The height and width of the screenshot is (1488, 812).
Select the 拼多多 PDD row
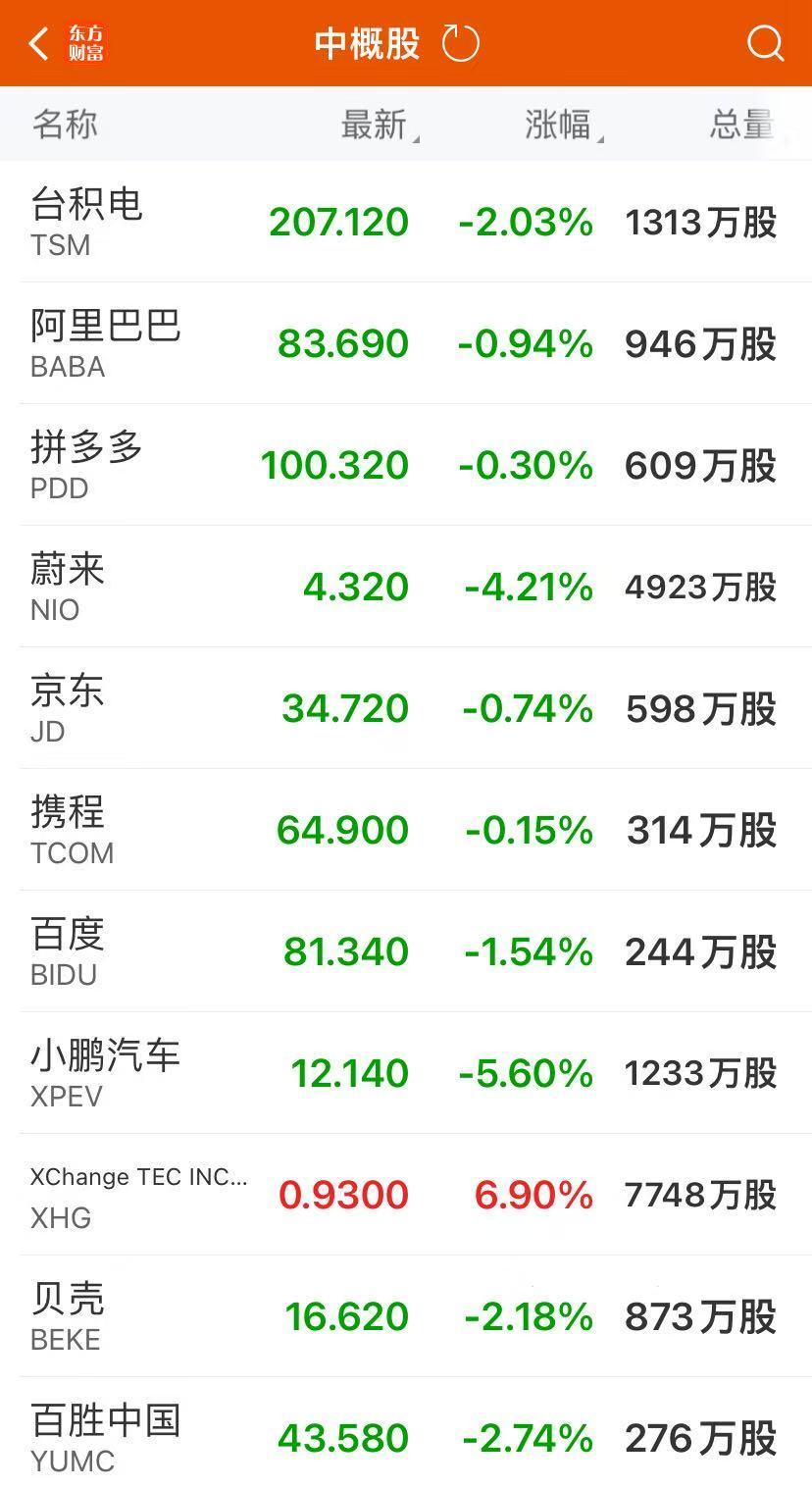[x=406, y=465]
